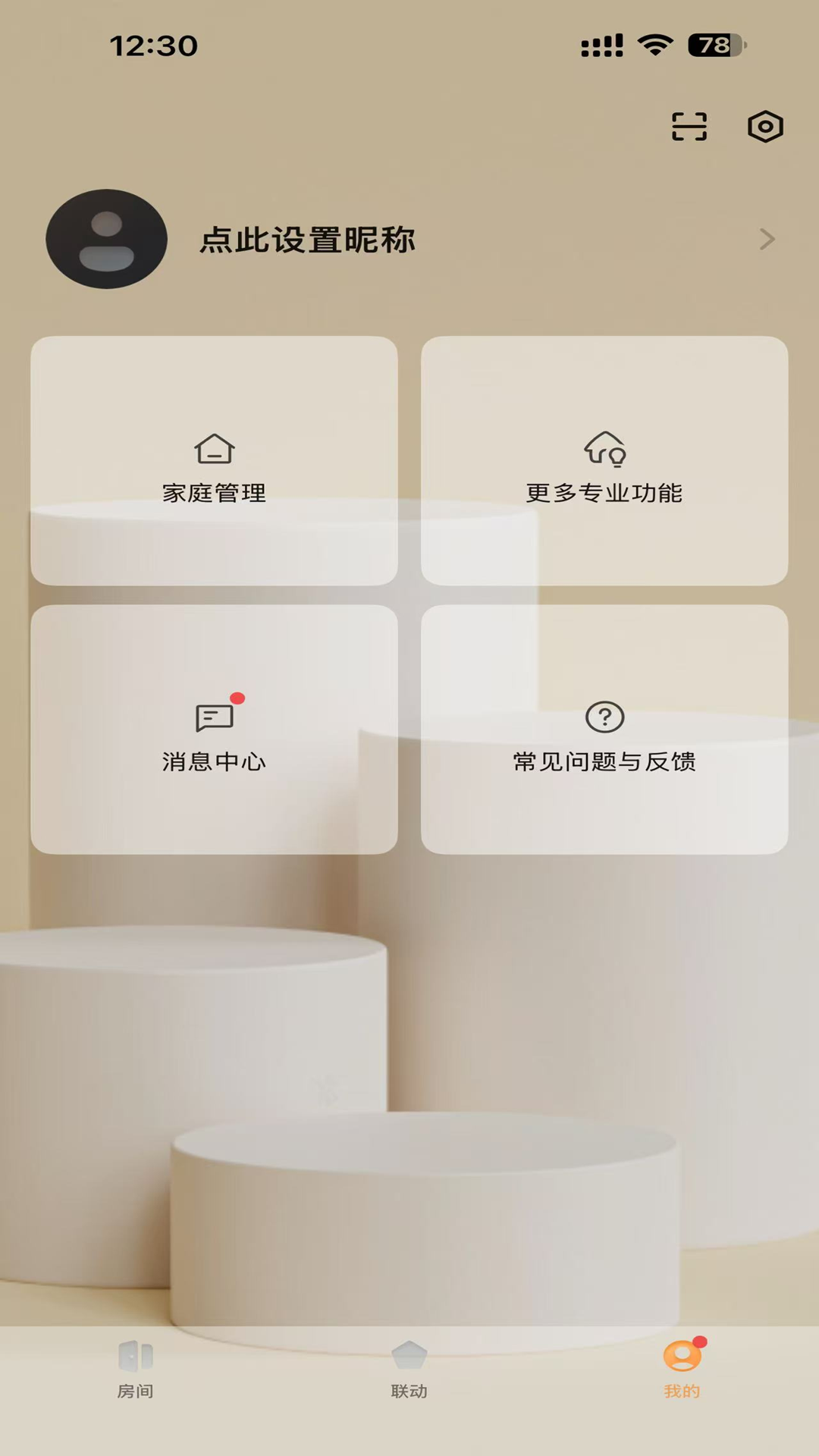819x1456 pixels.
Task: Open the 消息中心 message center card
Action: 215,728
